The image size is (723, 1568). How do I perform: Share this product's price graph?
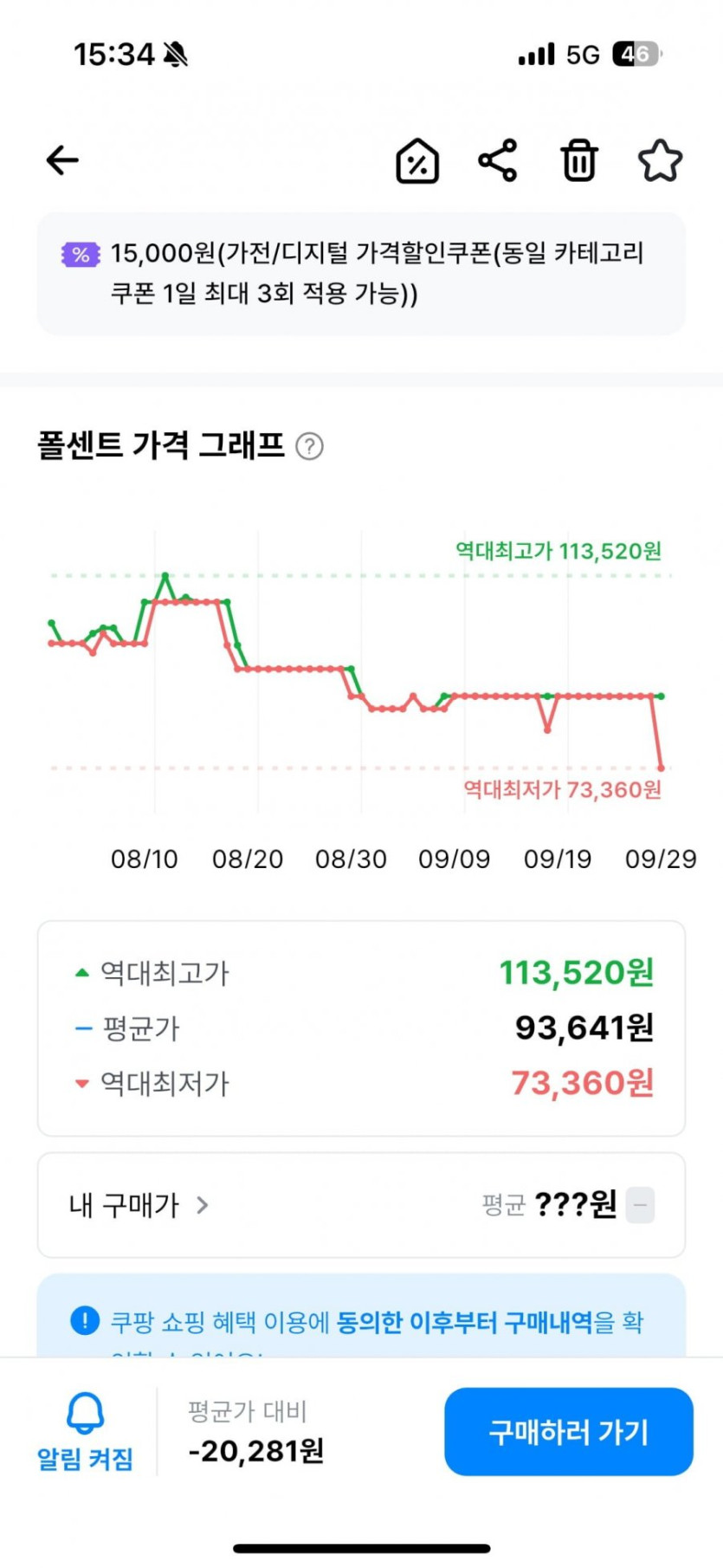click(498, 160)
